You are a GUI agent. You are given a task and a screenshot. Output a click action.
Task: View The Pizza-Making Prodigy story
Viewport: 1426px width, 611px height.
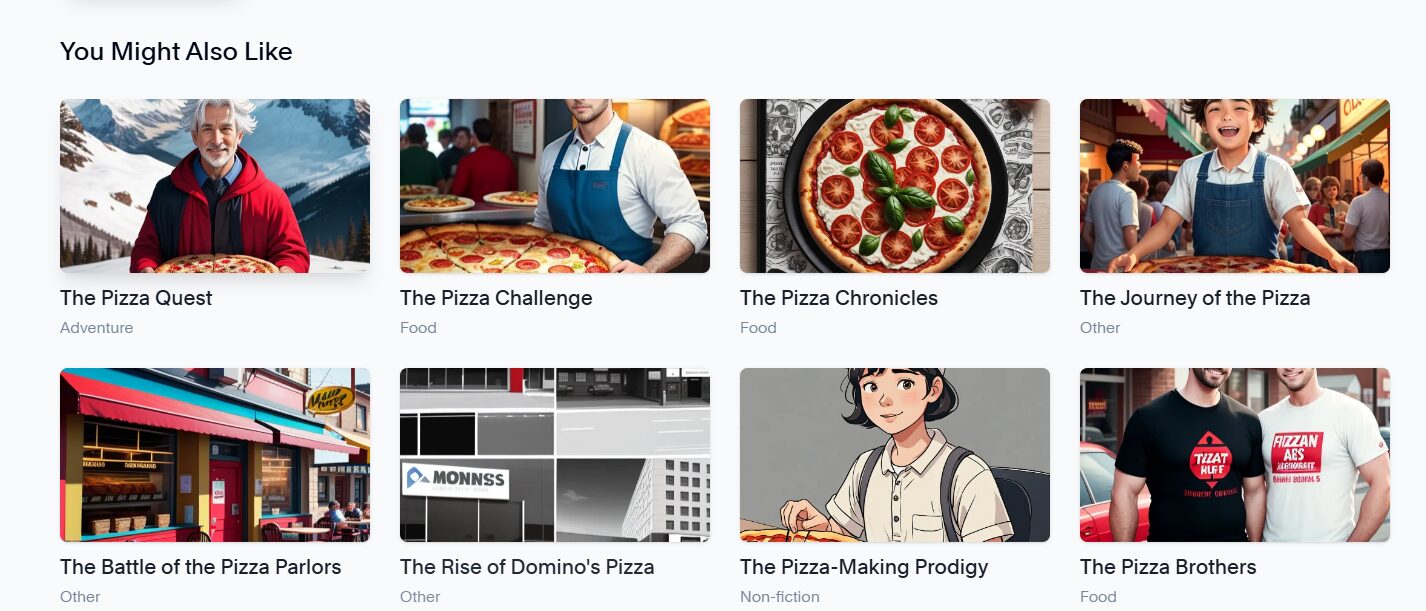(895, 455)
